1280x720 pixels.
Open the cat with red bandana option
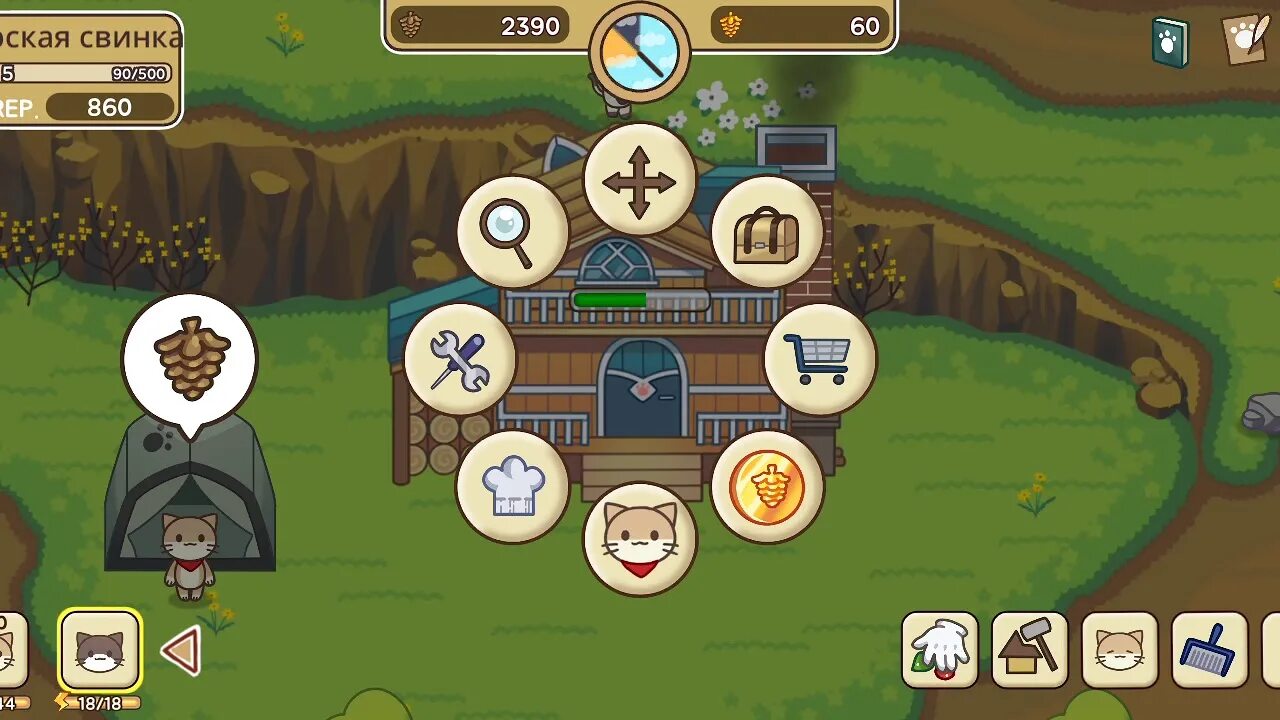click(640, 539)
